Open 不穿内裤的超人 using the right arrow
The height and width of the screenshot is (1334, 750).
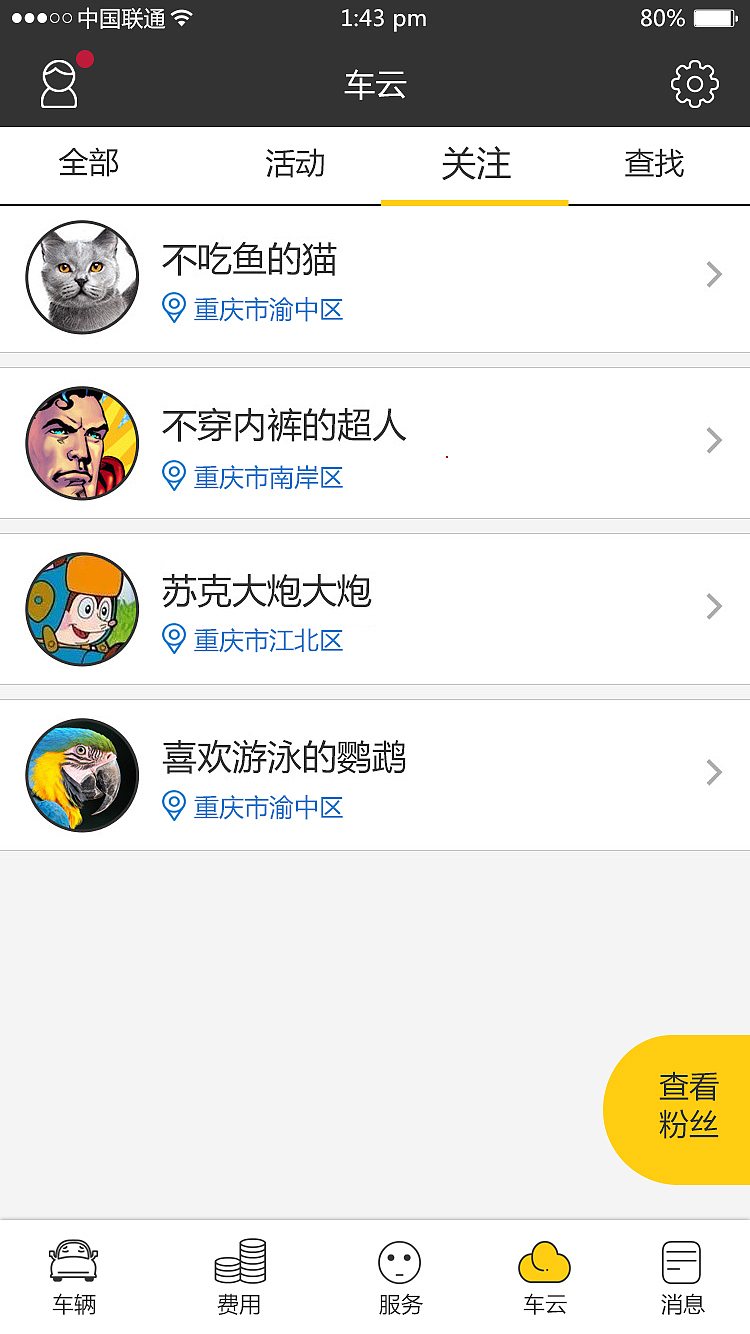coord(713,441)
